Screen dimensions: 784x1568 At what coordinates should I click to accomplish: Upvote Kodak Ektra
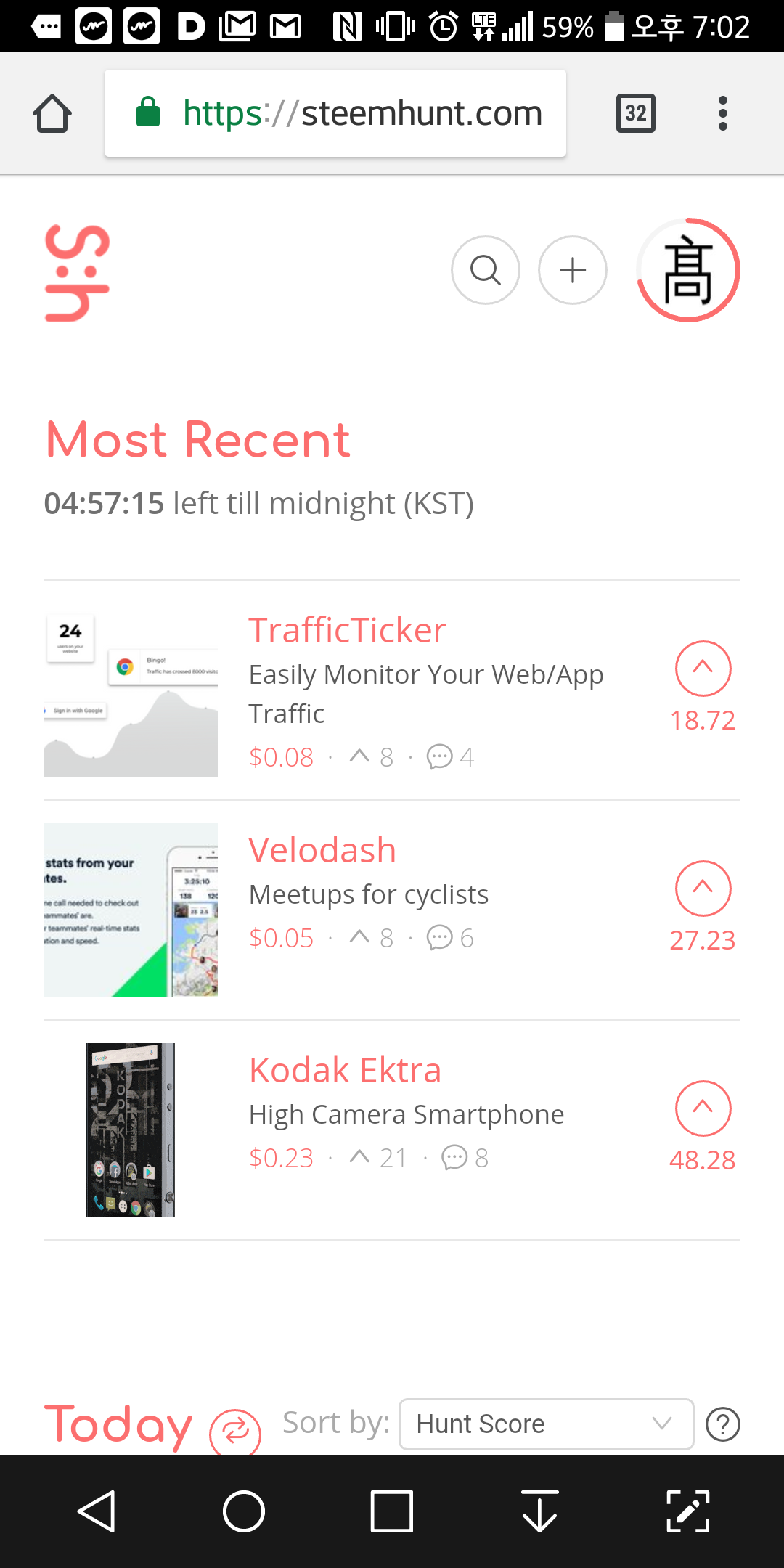tap(703, 1108)
